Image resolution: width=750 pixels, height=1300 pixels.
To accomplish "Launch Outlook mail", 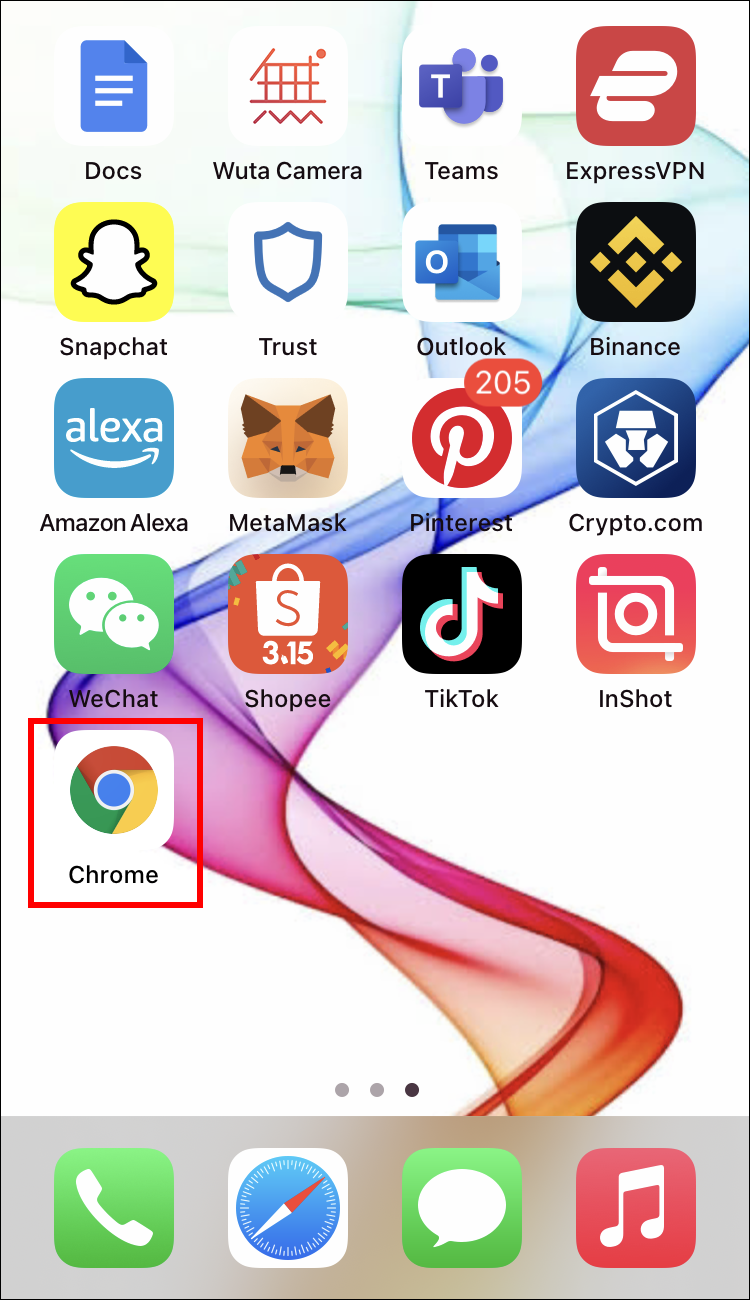I will click(x=462, y=262).
